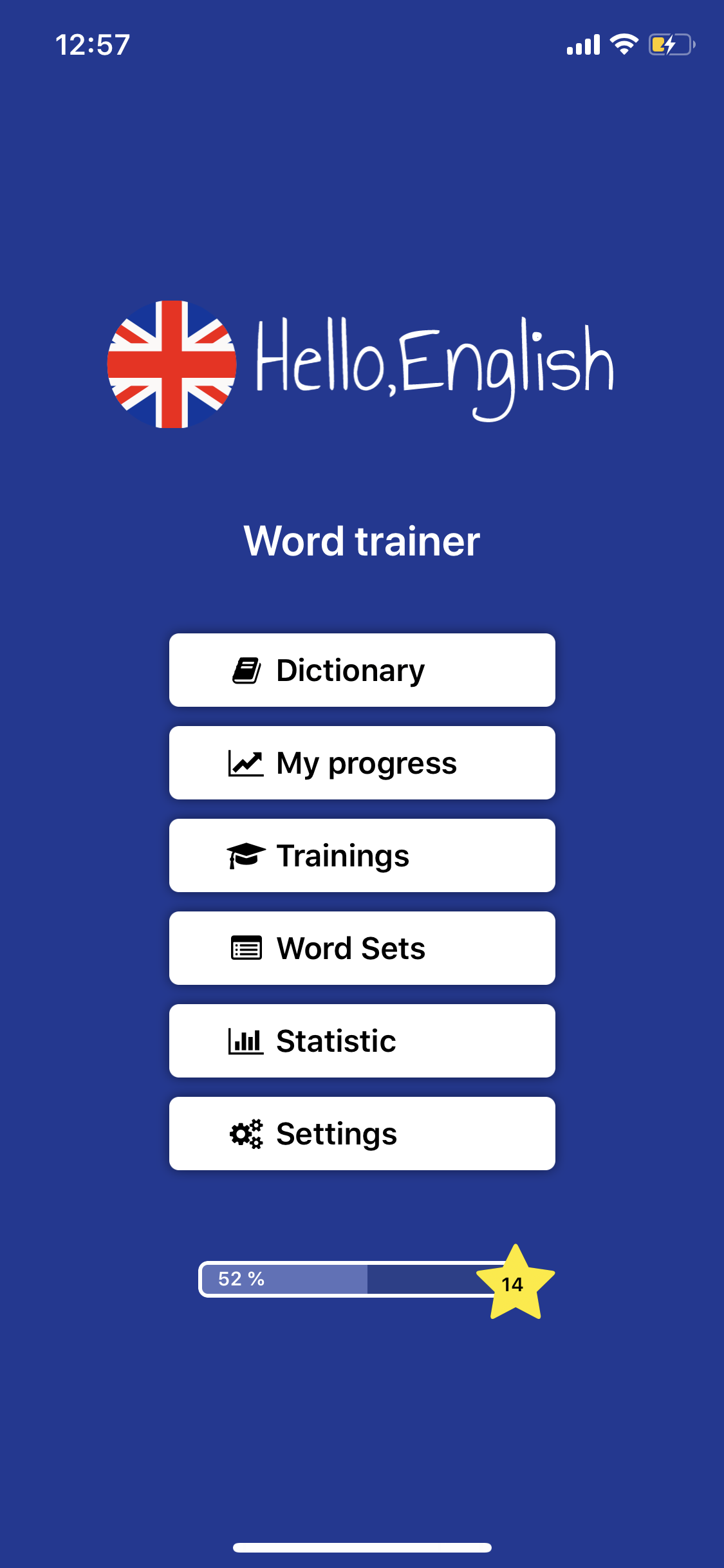Browse Word Sets

pyautogui.click(x=362, y=948)
